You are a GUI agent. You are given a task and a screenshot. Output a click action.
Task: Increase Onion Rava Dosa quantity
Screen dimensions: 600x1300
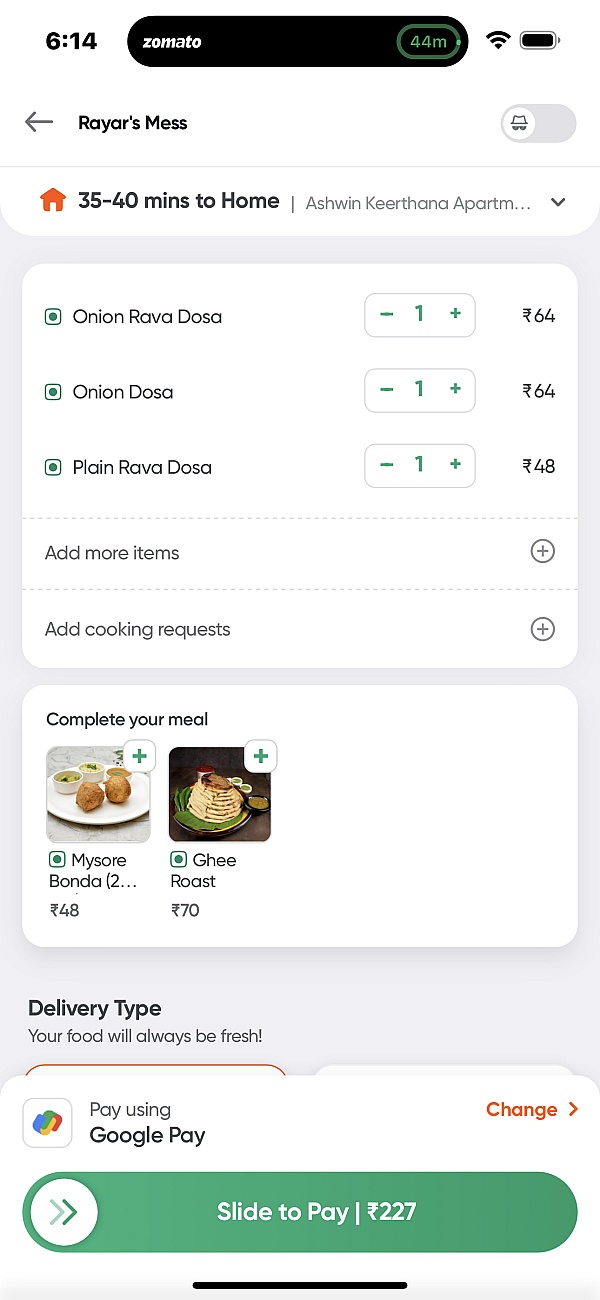455,314
